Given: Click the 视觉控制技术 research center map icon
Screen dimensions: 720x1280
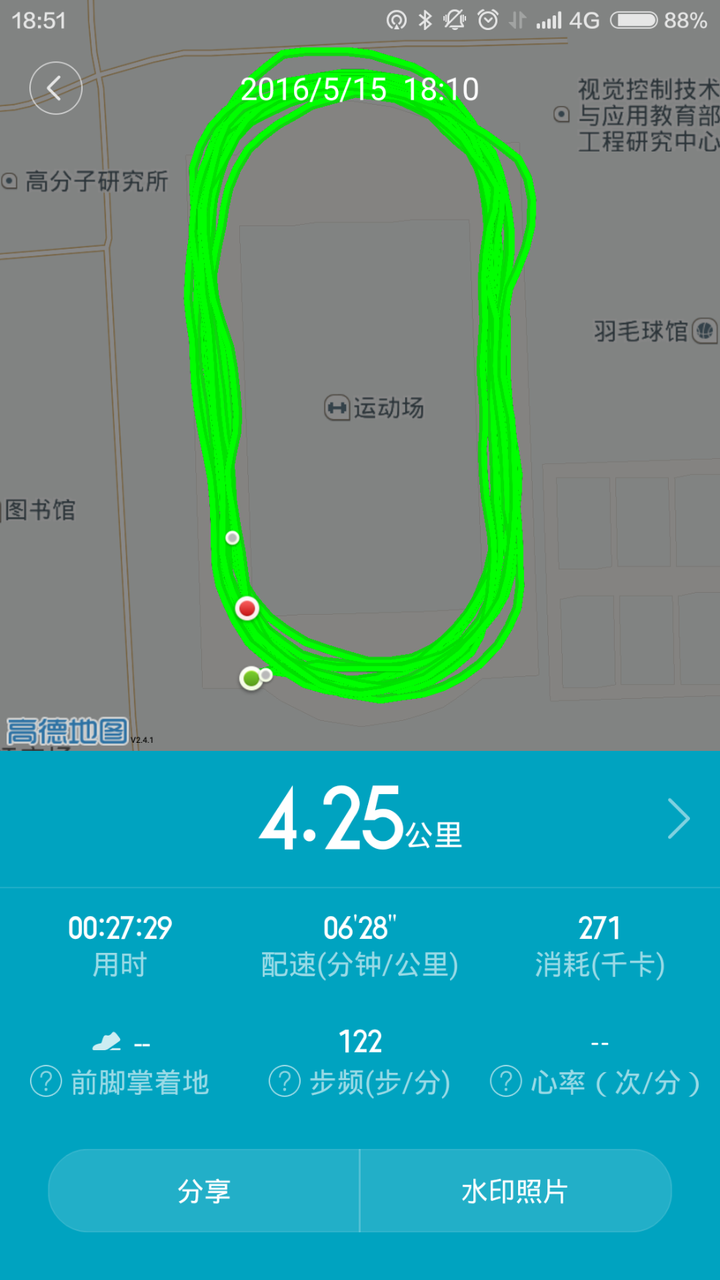Looking at the screenshot, I should tap(564, 114).
